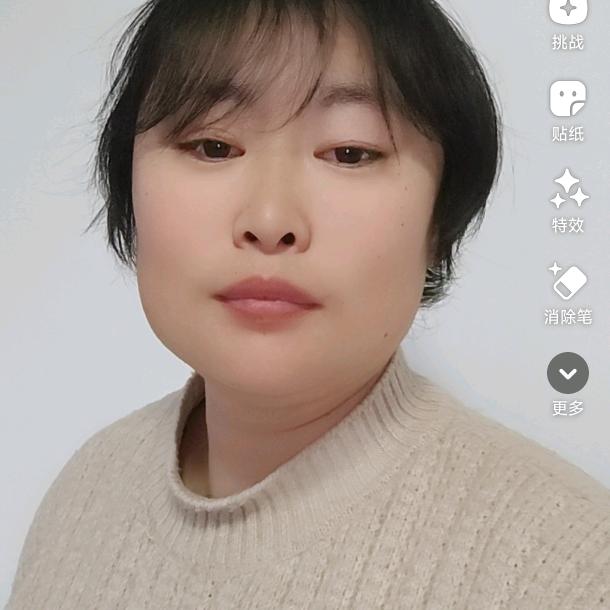Open the 特效 effects panel
This screenshot has width=610, height=610.
[x=567, y=189]
